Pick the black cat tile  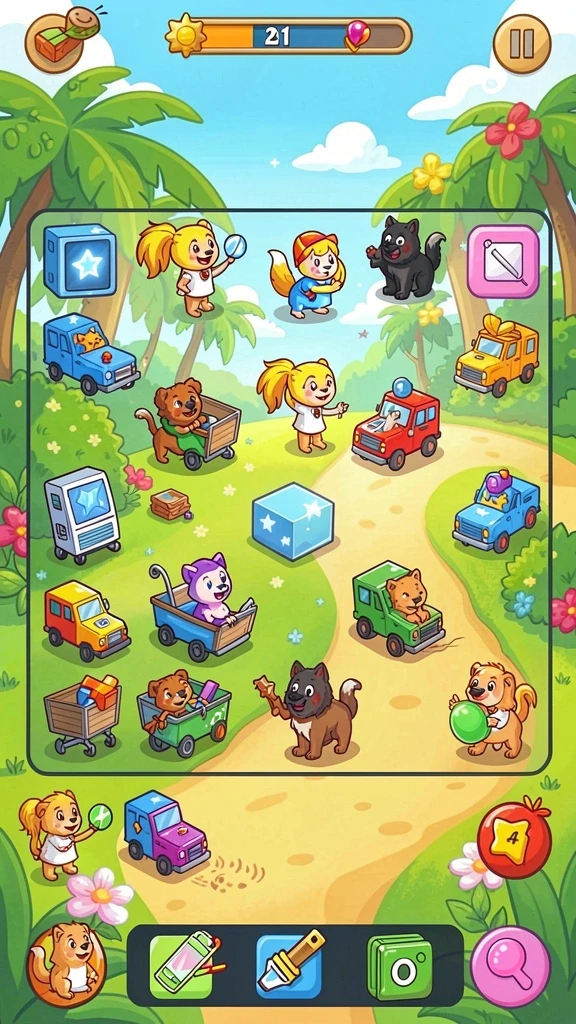pyautogui.click(x=404, y=257)
